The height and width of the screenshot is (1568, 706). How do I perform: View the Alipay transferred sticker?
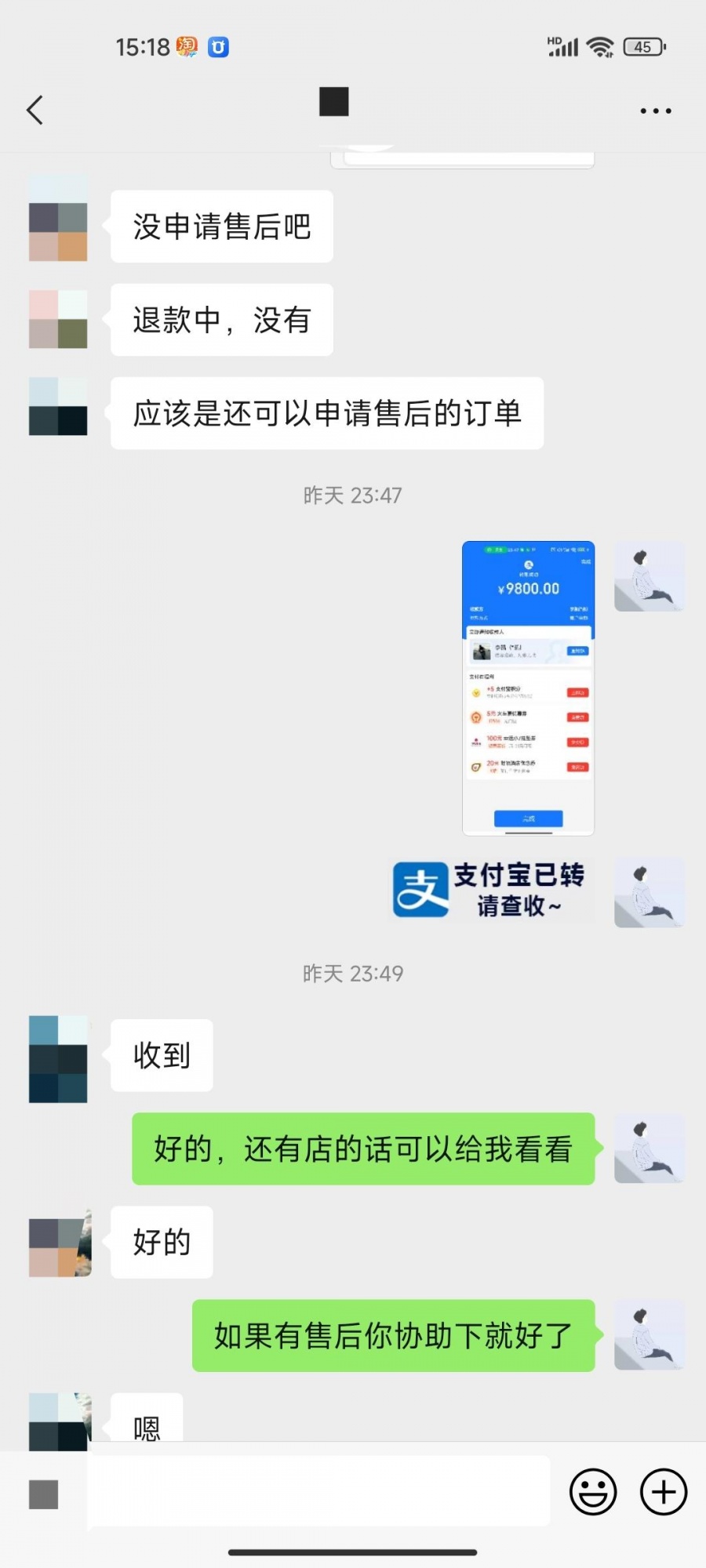coord(492,890)
